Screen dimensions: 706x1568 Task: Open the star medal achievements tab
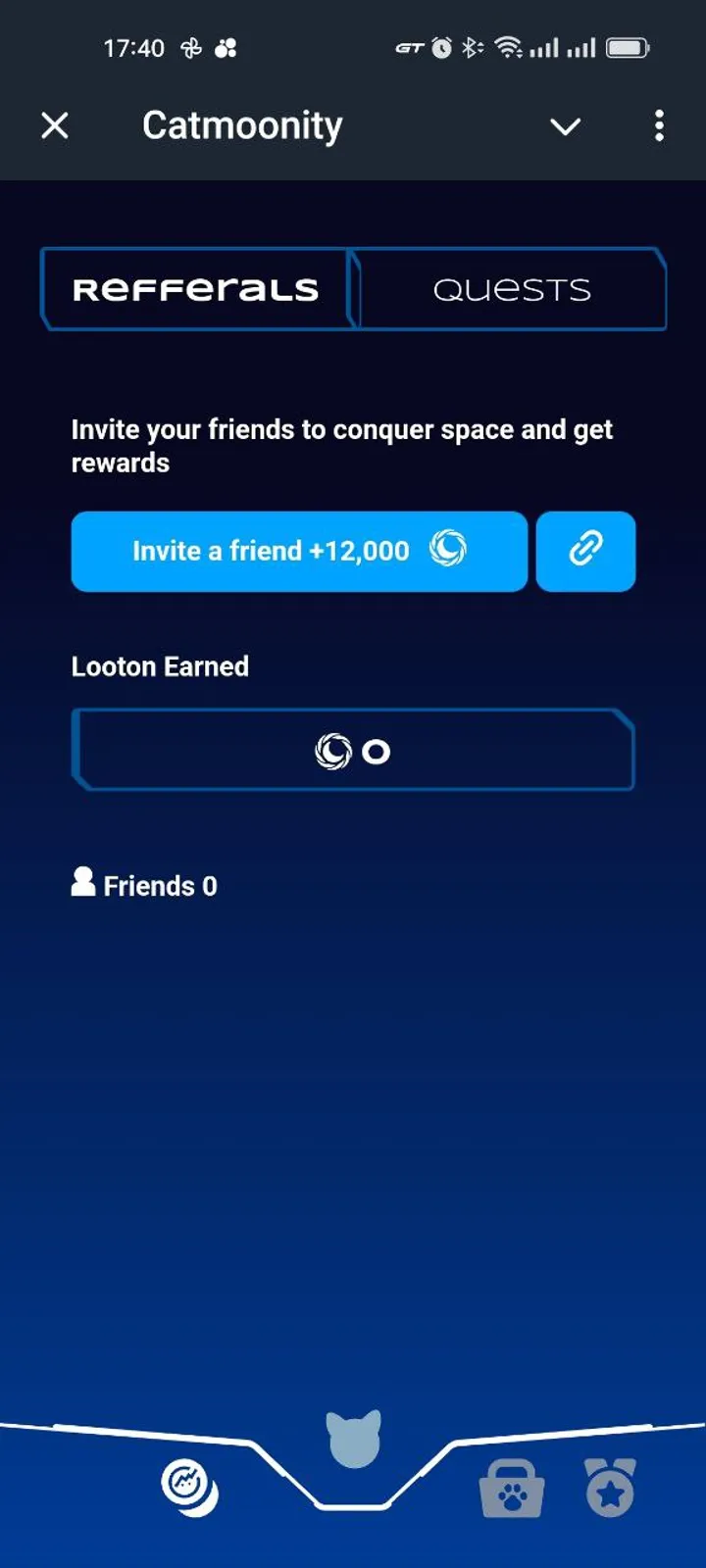click(x=610, y=1488)
